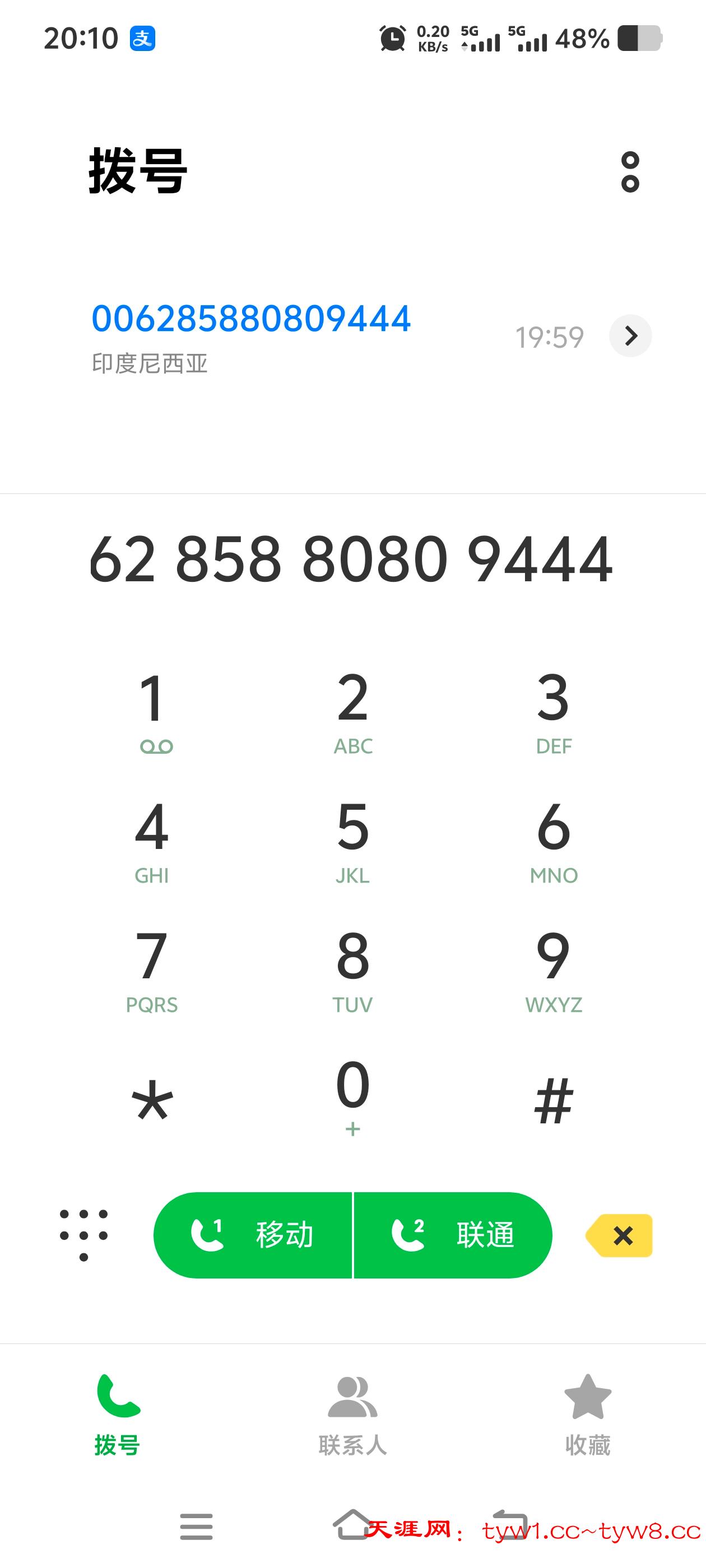The width and height of the screenshot is (706, 1568).
Task: Call using SIM 1 移动
Action: [x=253, y=1234]
